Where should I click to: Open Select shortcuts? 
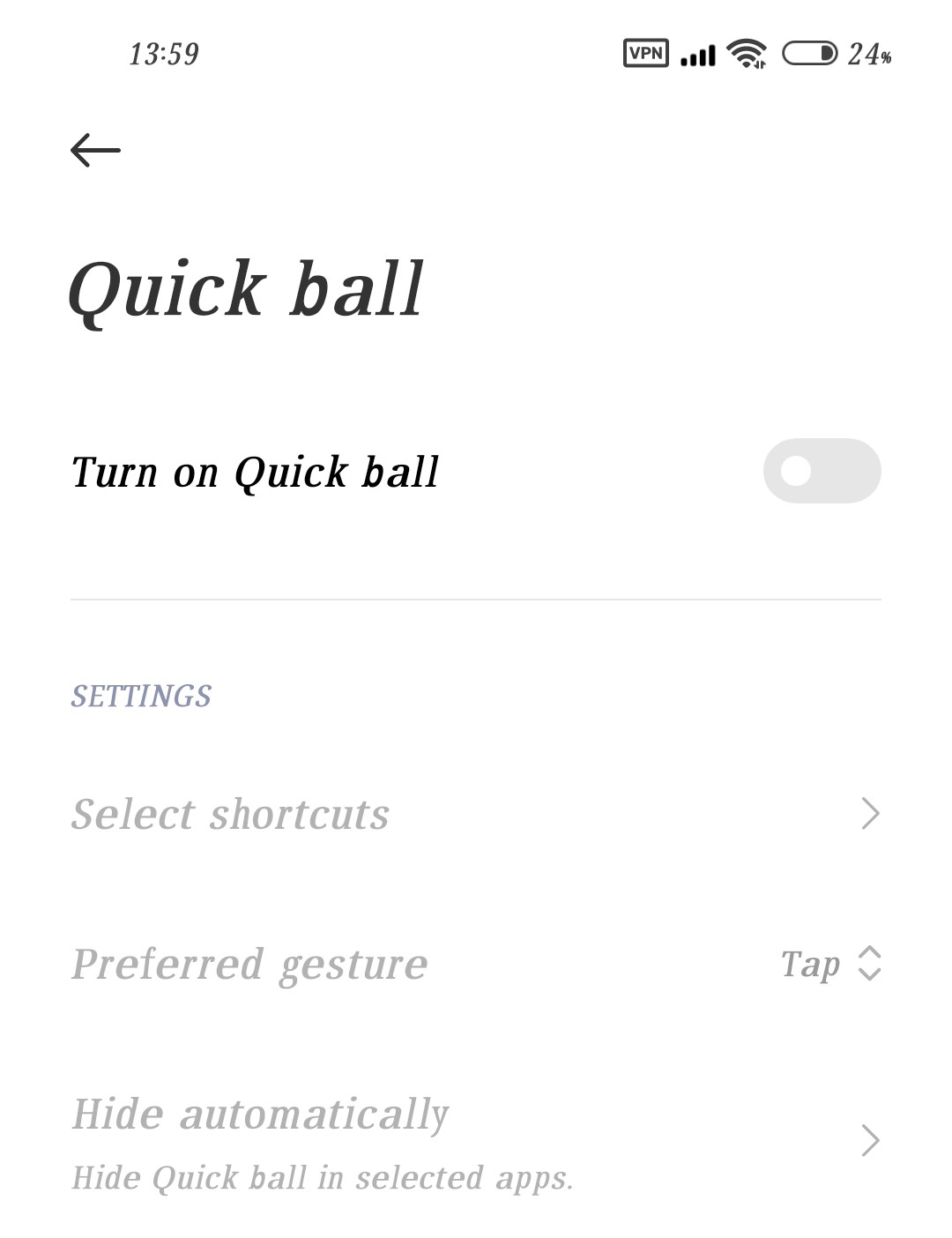click(x=476, y=814)
